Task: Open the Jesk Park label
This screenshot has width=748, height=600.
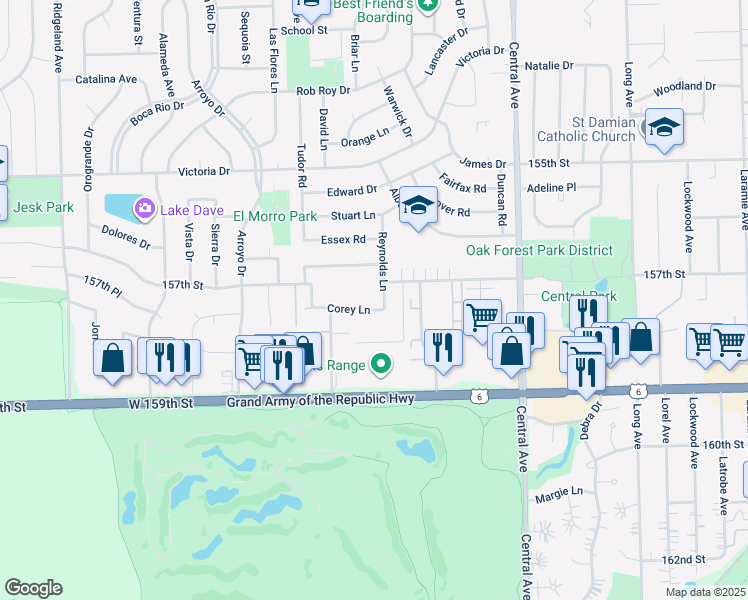Action: click(x=44, y=209)
